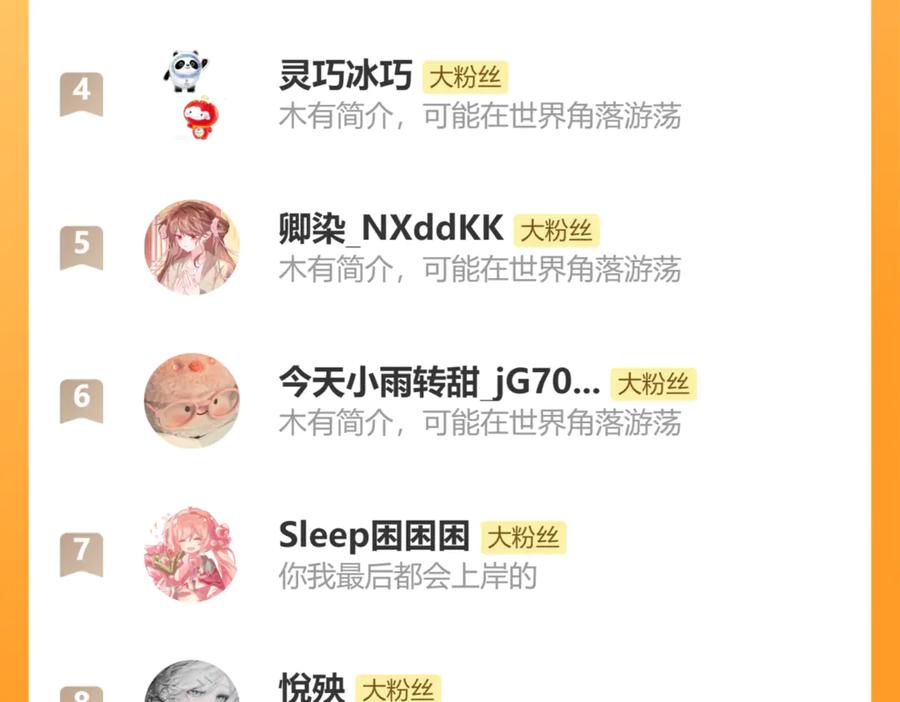Open the 卿染_NXddKK ranking row
Screen dimensions: 900x702
coord(450,247)
